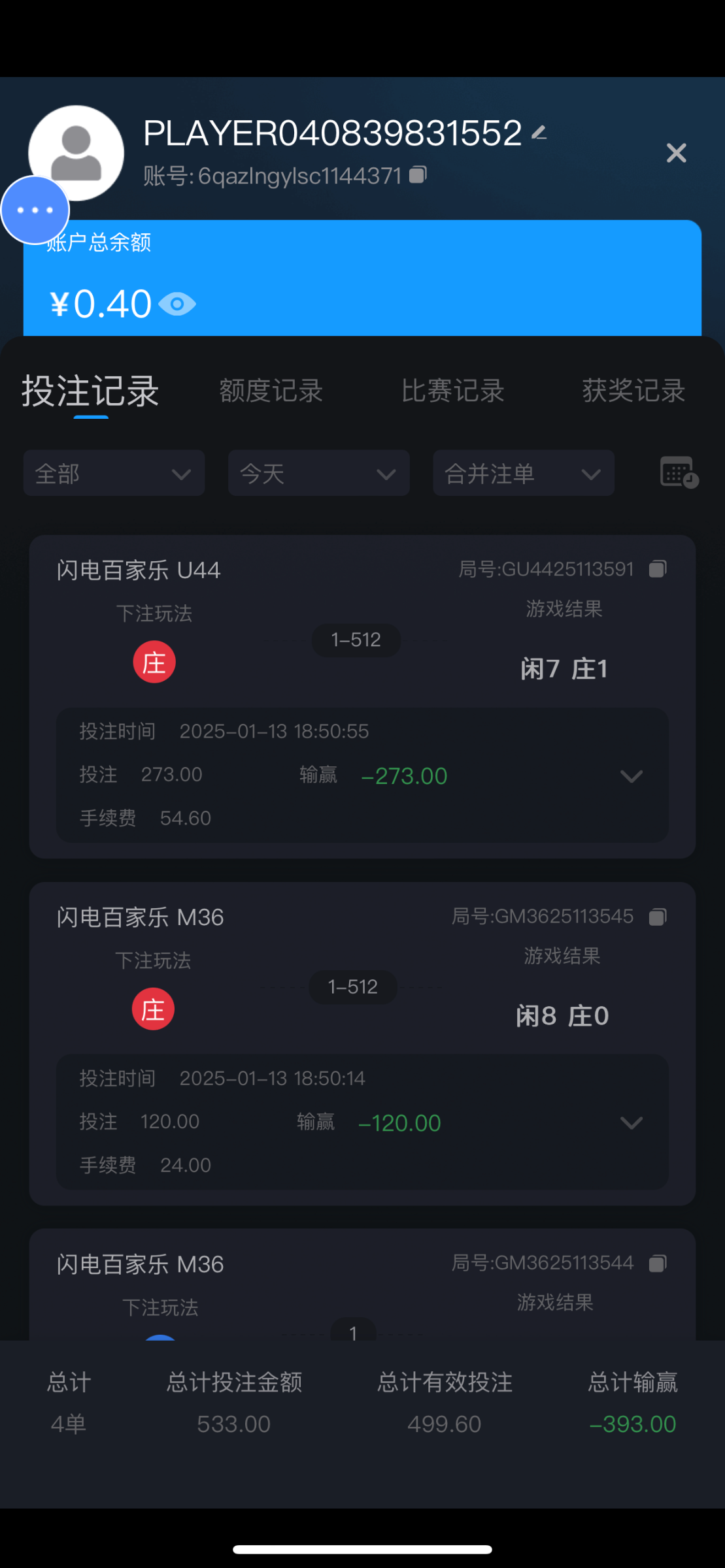Open the 全部 game type dropdown
Screen dimensions: 725x1568
coord(114,473)
